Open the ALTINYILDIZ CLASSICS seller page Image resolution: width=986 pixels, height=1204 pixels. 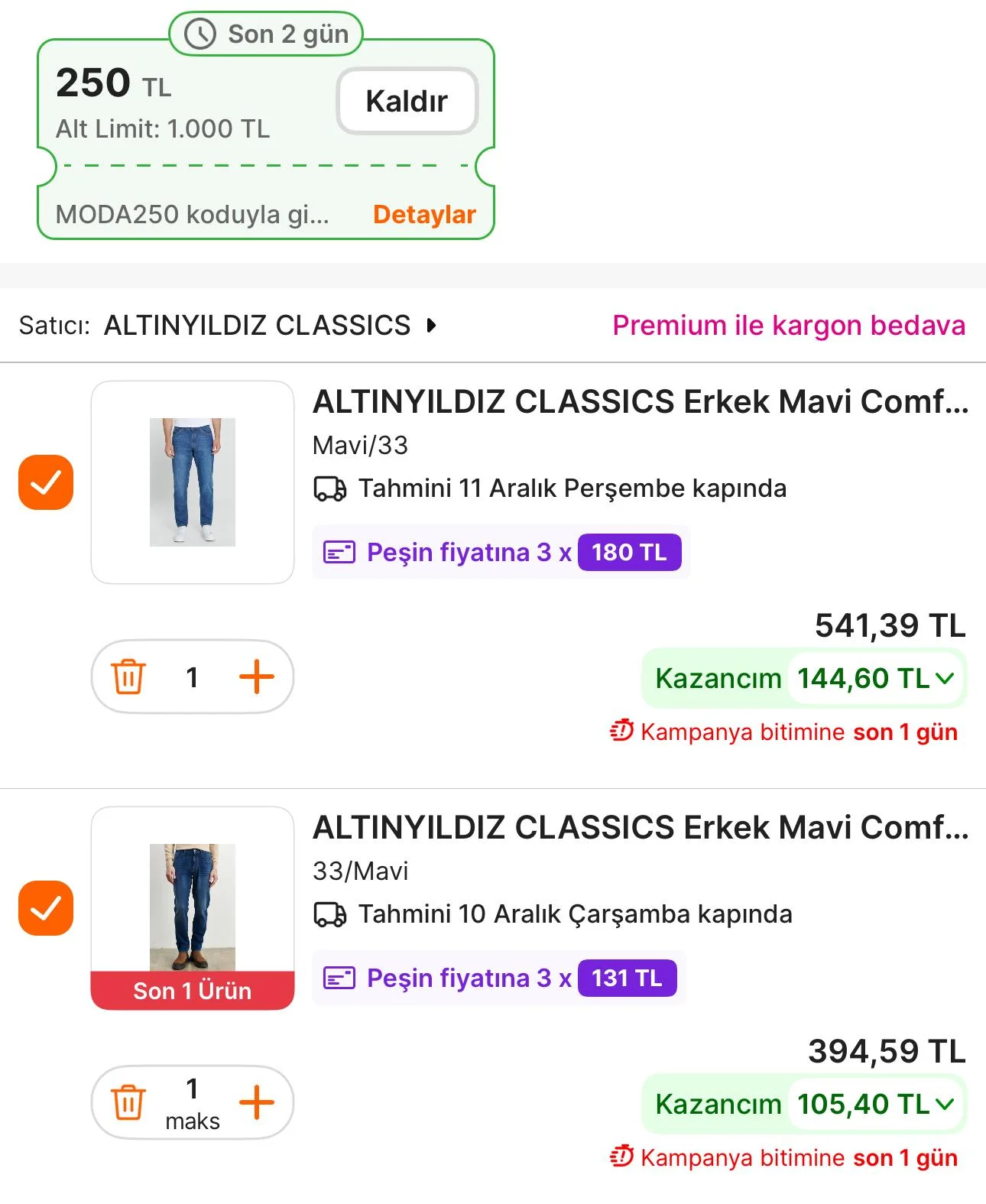point(266,326)
